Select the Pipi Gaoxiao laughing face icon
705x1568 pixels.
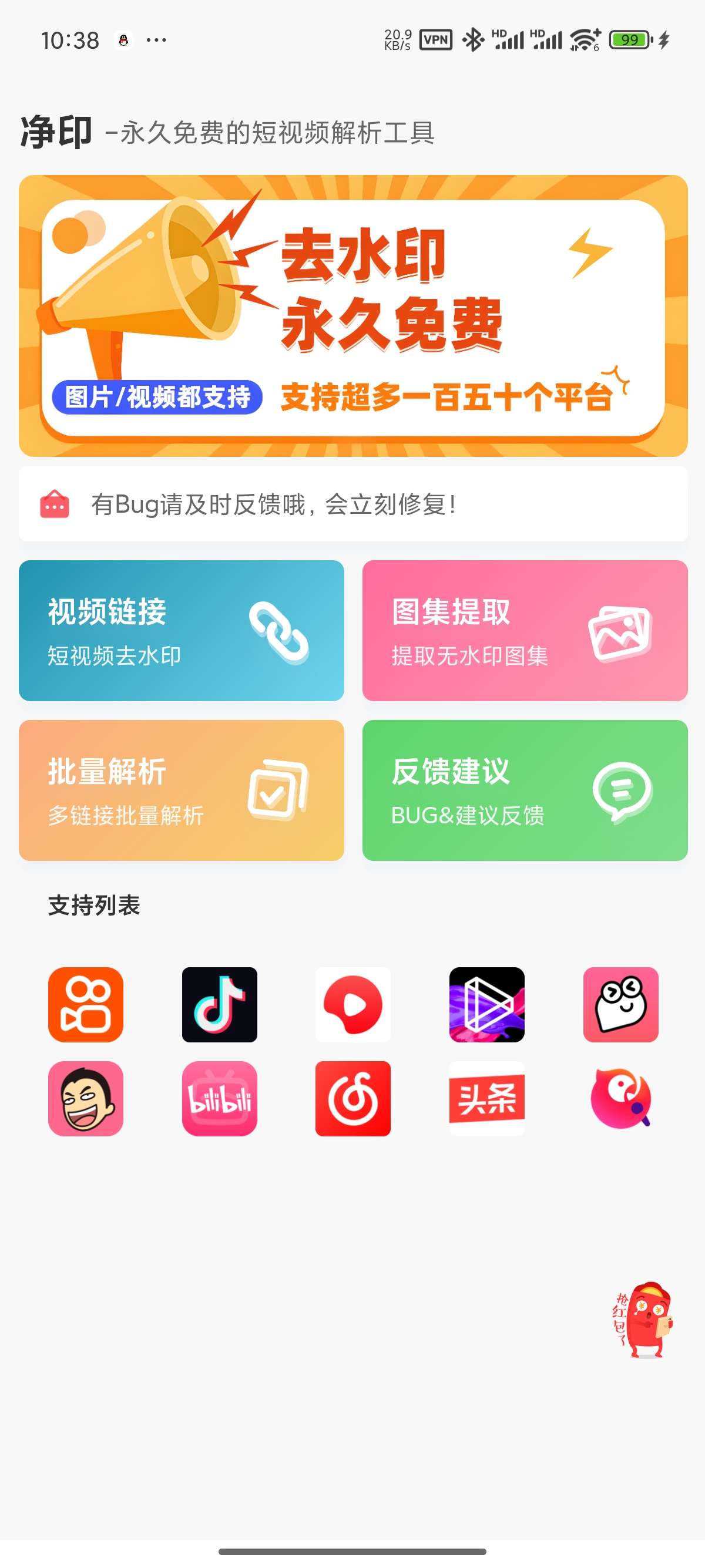86,1098
